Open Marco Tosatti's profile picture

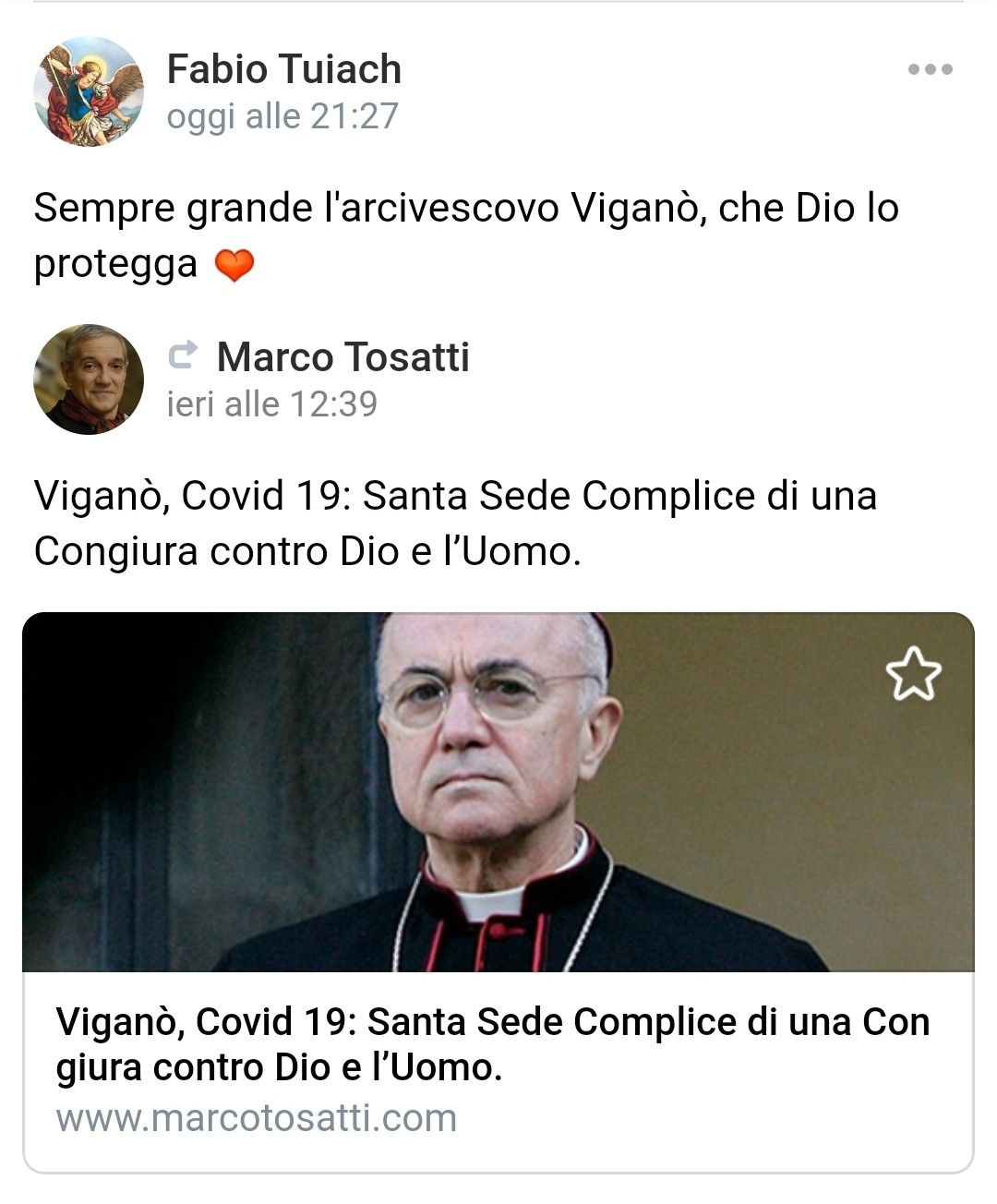pyautogui.click(x=89, y=379)
